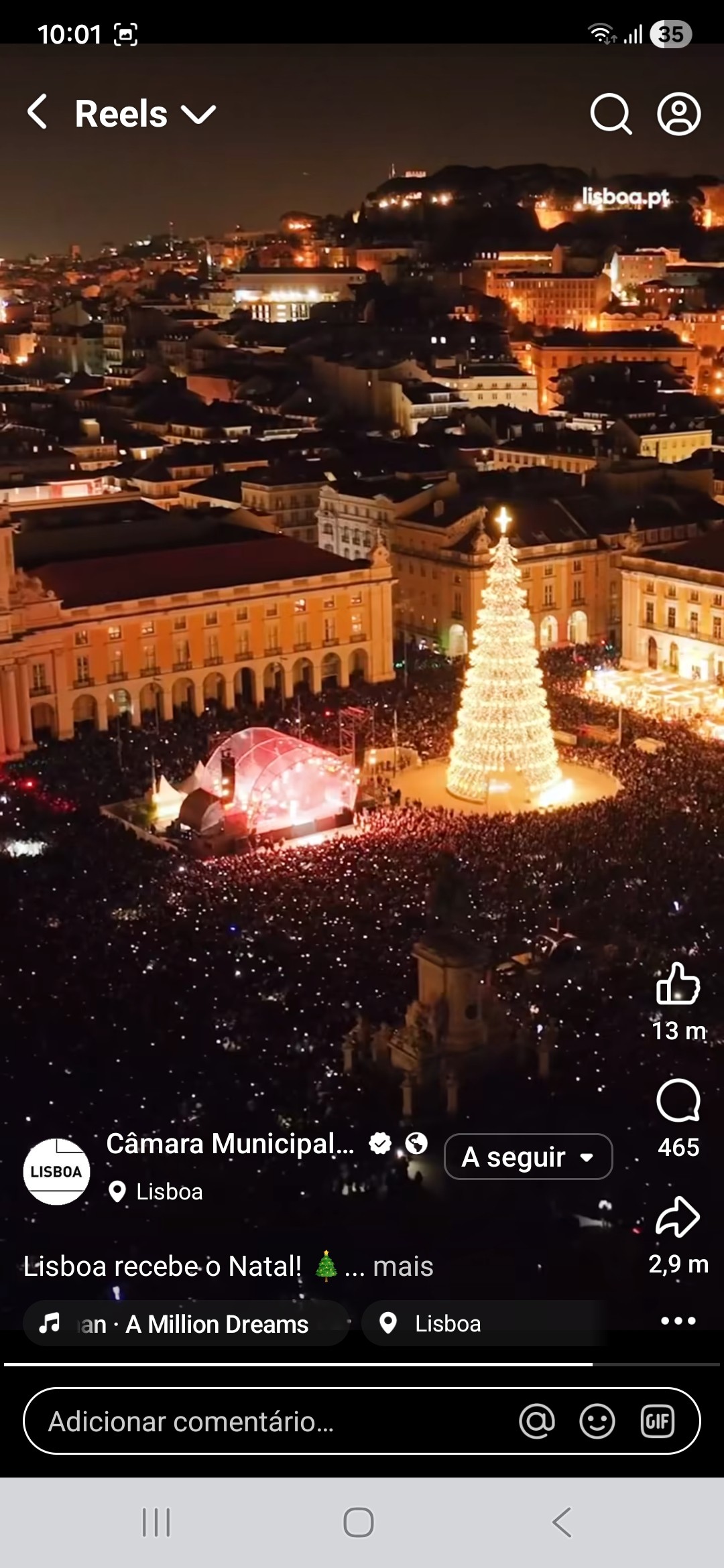Open Câmara Municipal profile picture

[x=57, y=1171]
